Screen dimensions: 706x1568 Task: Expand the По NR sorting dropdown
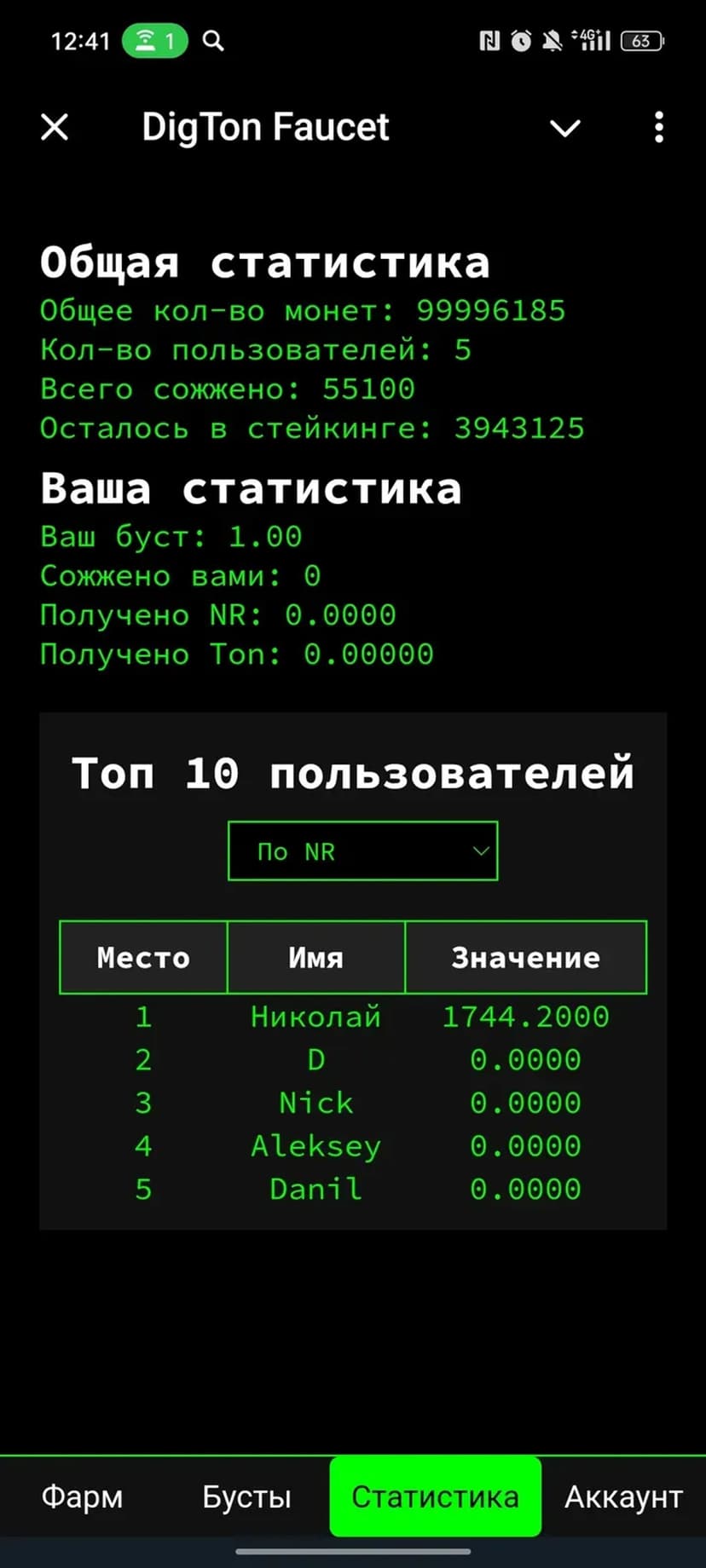pos(362,851)
